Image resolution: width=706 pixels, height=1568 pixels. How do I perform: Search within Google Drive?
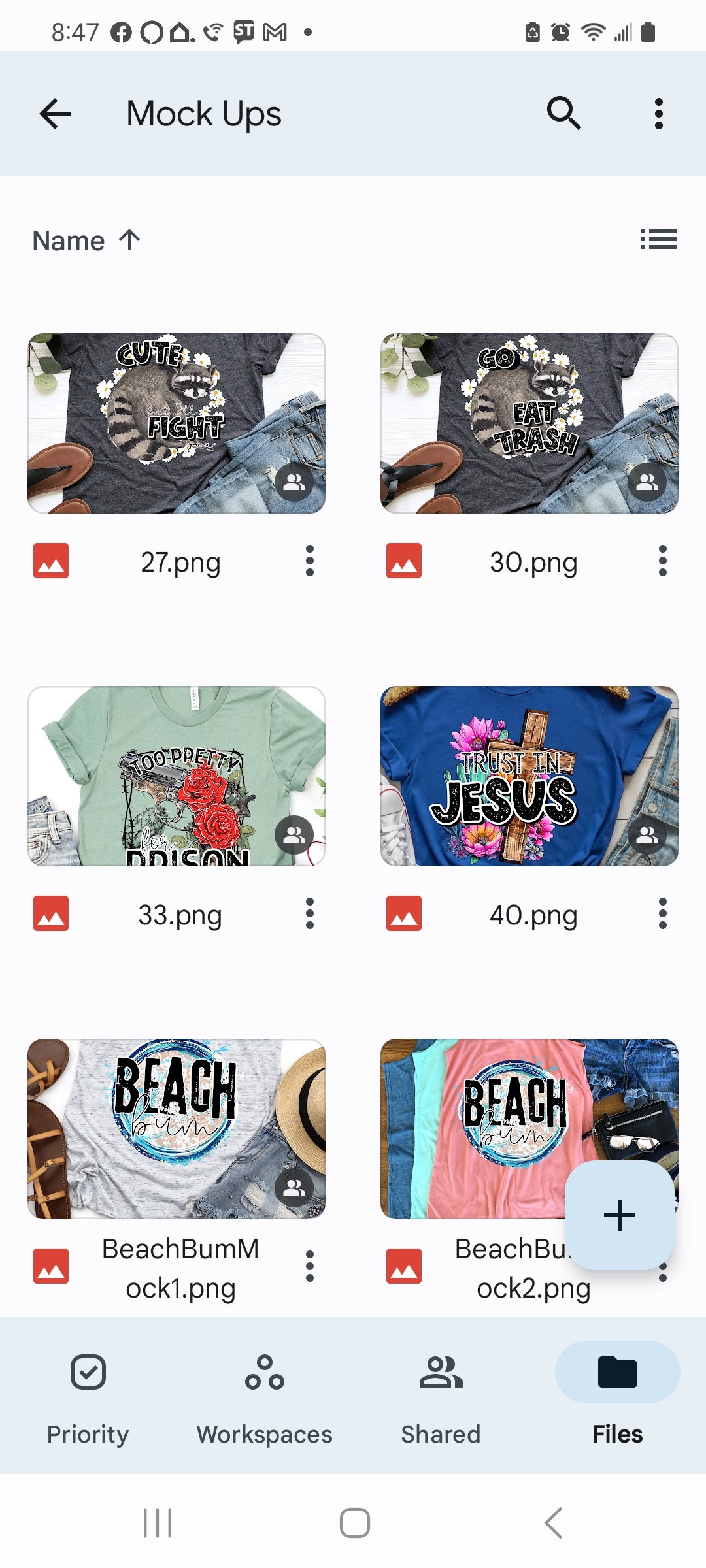click(563, 114)
